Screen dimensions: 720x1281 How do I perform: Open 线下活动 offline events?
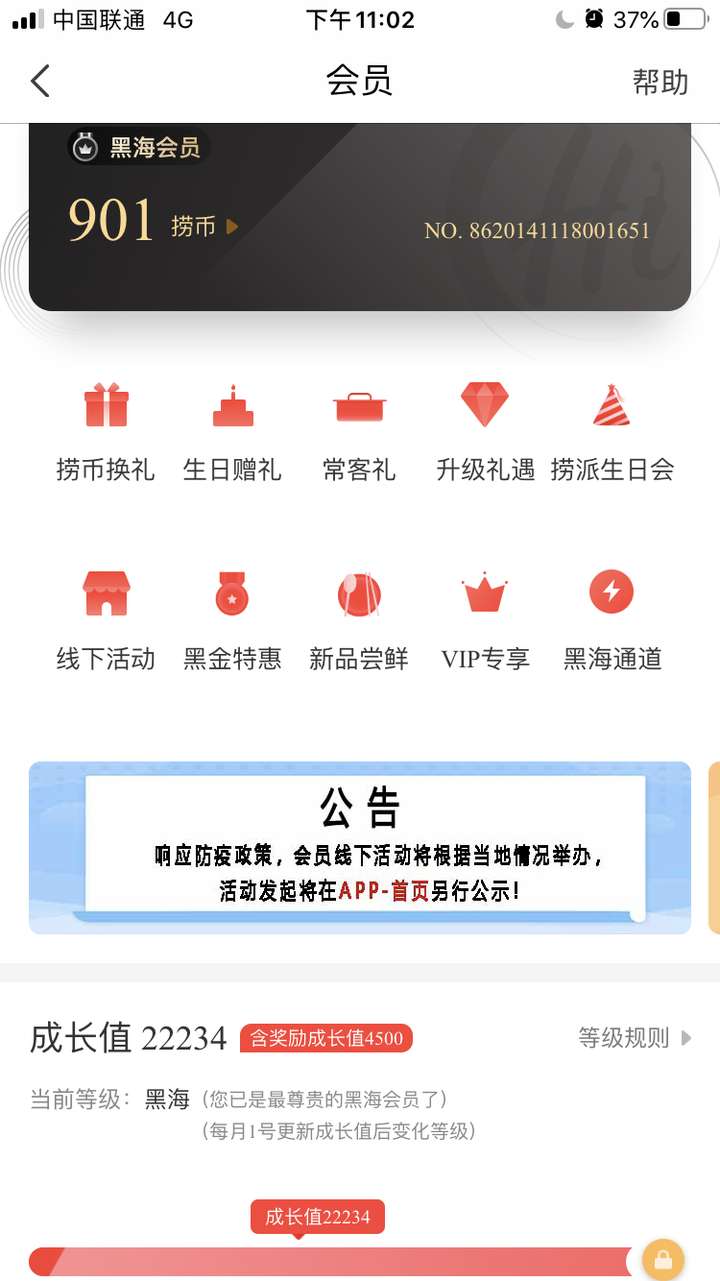tap(106, 619)
